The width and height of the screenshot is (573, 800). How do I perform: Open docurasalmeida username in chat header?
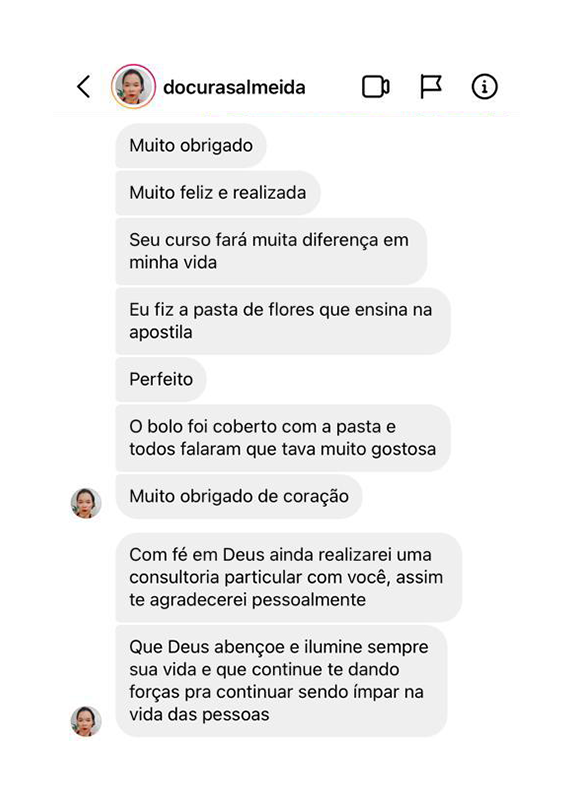coord(234,87)
